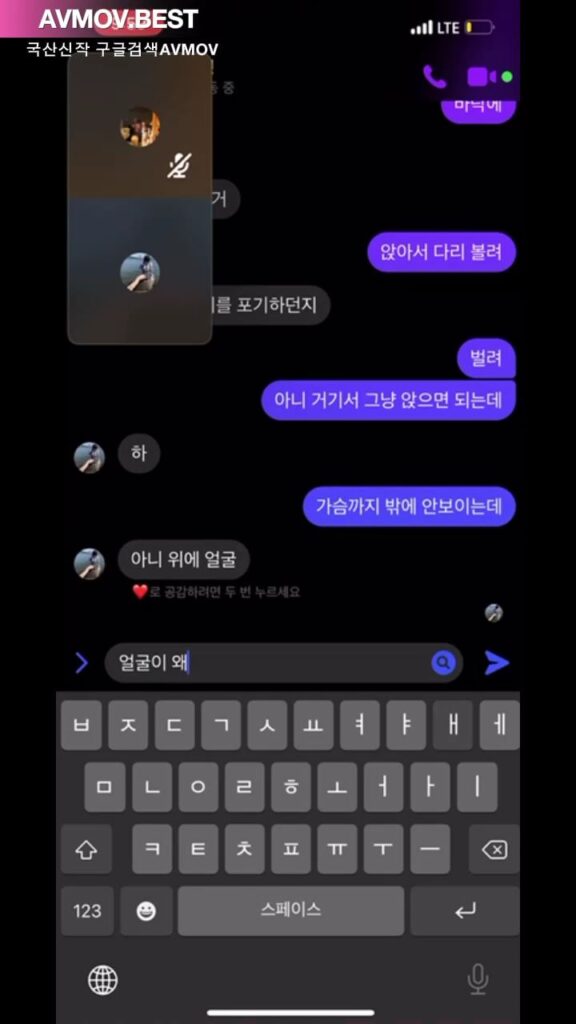Start a voice call from the header

(434, 76)
